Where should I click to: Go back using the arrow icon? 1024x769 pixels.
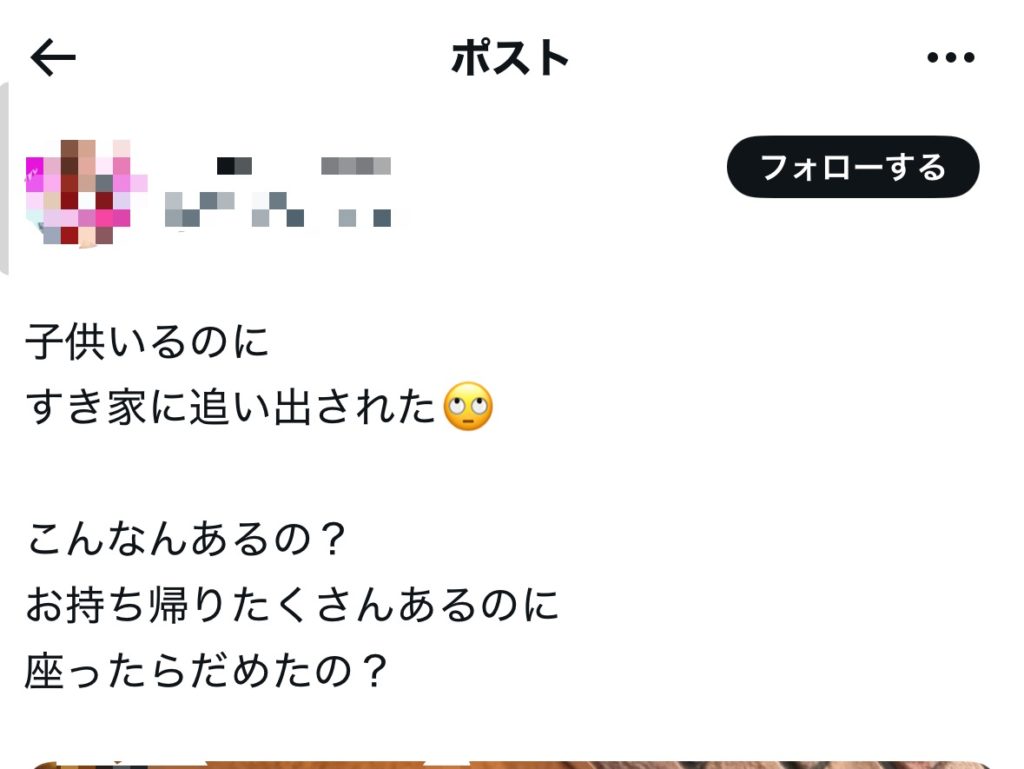click(53, 59)
